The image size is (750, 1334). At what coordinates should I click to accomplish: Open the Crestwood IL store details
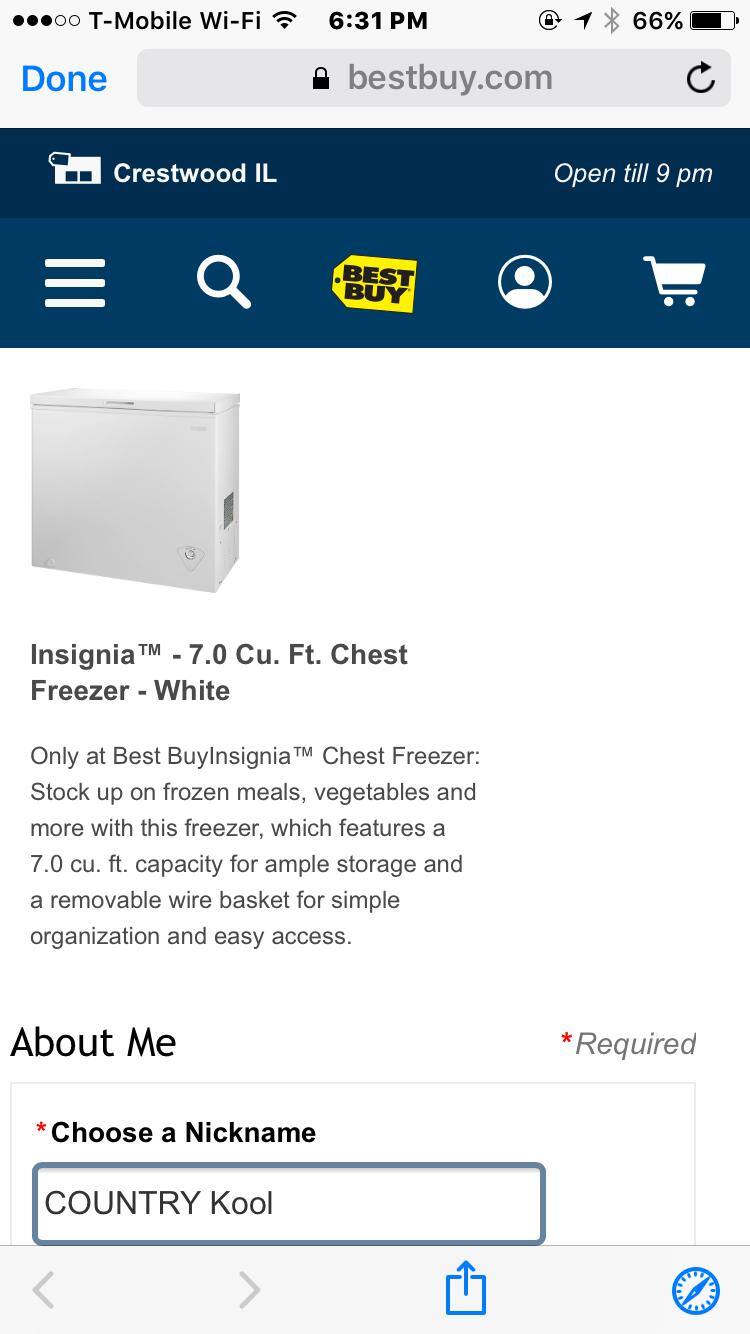point(165,172)
